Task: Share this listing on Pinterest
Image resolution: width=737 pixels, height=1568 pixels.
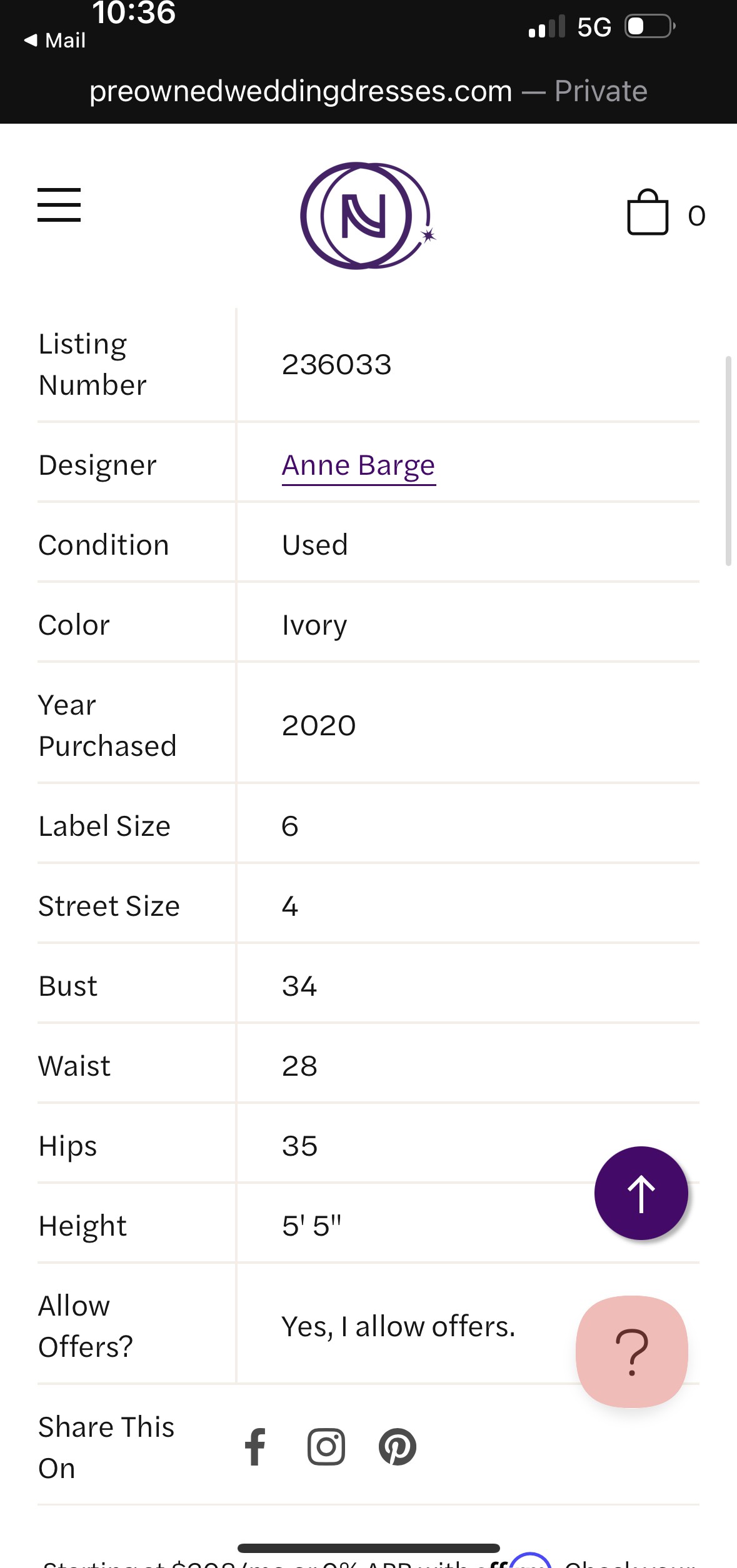Action: pyautogui.click(x=398, y=1447)
